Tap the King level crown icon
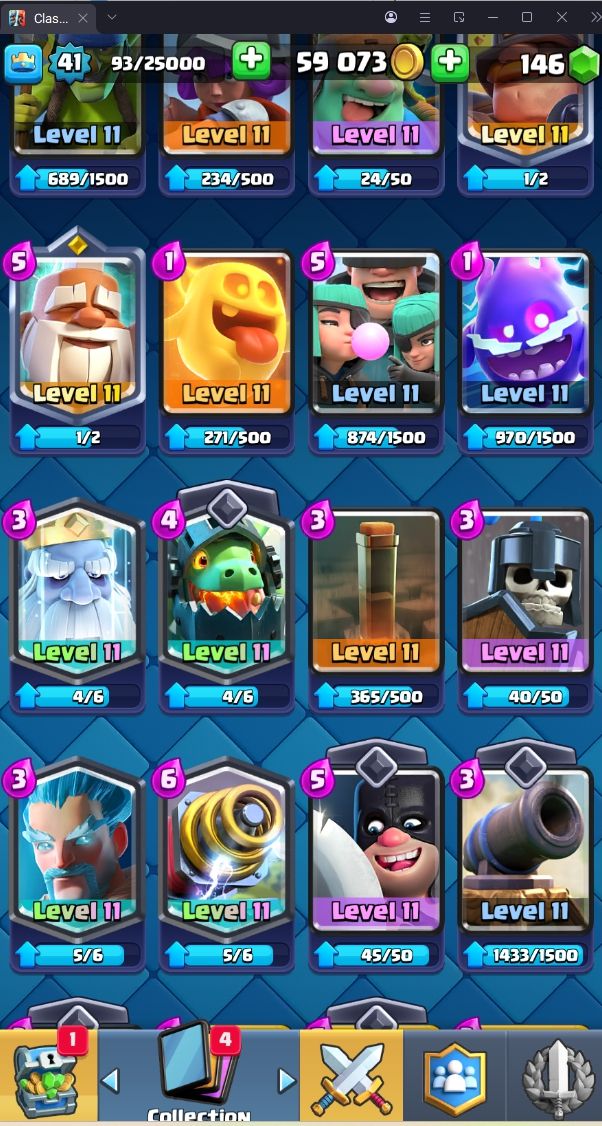Screen dimensions: 602x1126 22,63
